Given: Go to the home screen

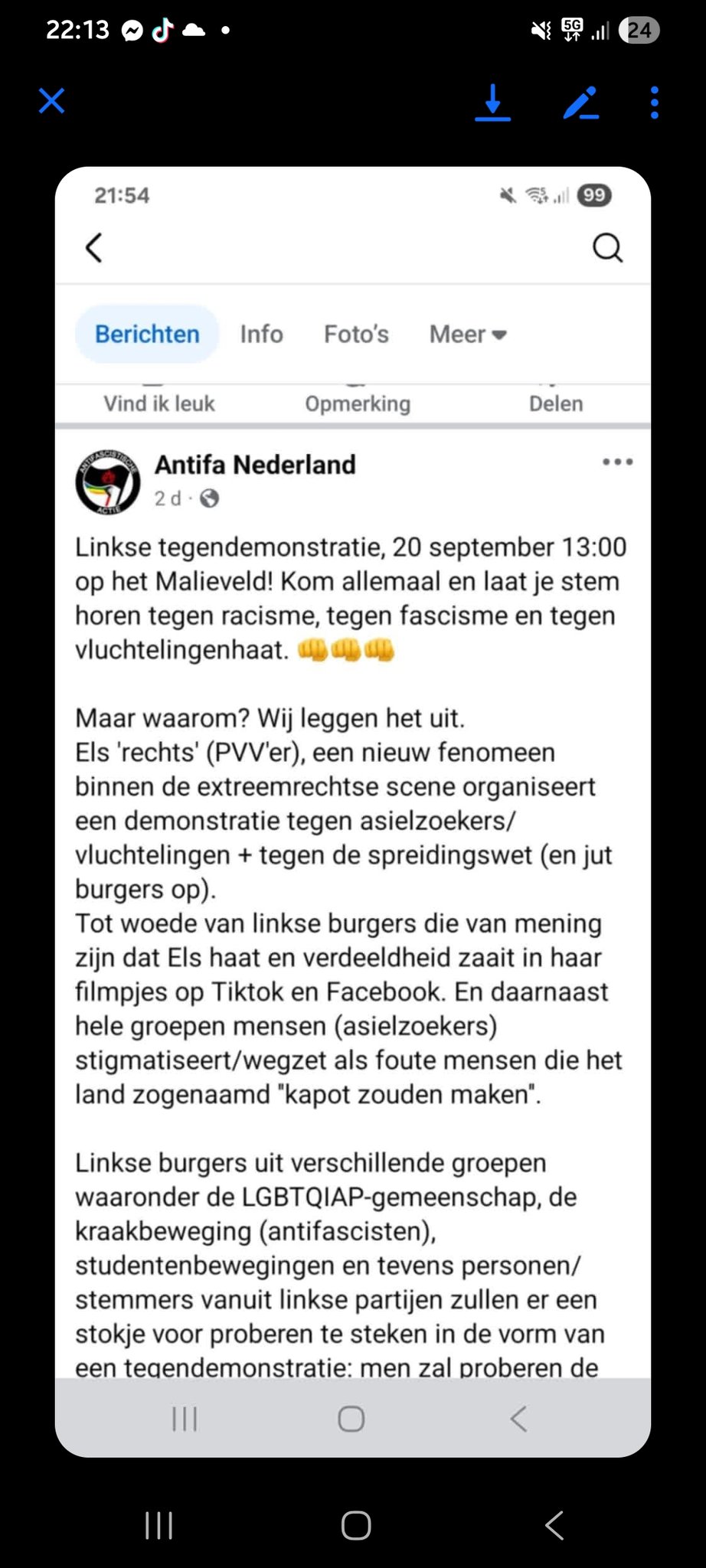Looking at the screenshot, I should (356, 1525).
